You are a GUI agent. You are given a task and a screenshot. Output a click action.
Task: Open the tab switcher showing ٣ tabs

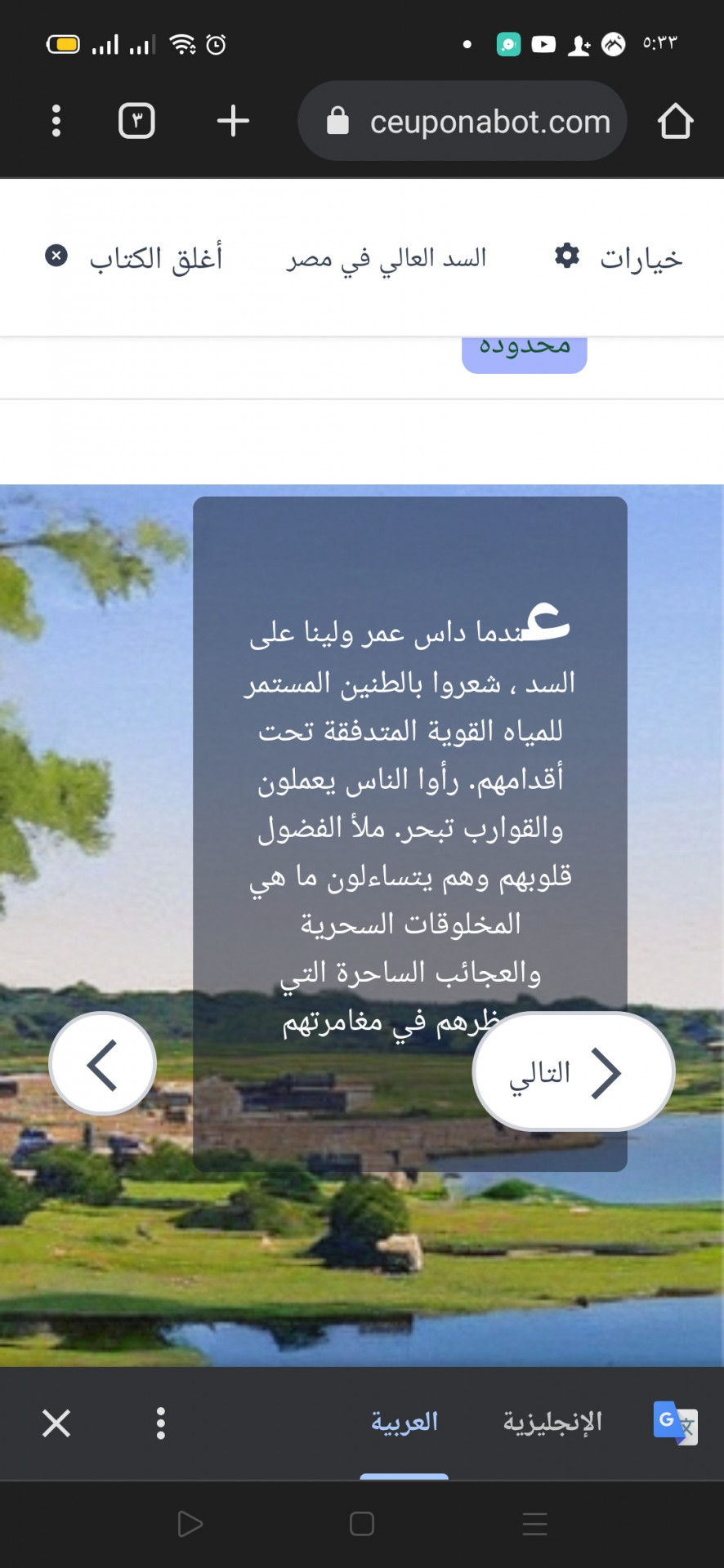click(136, 121)
